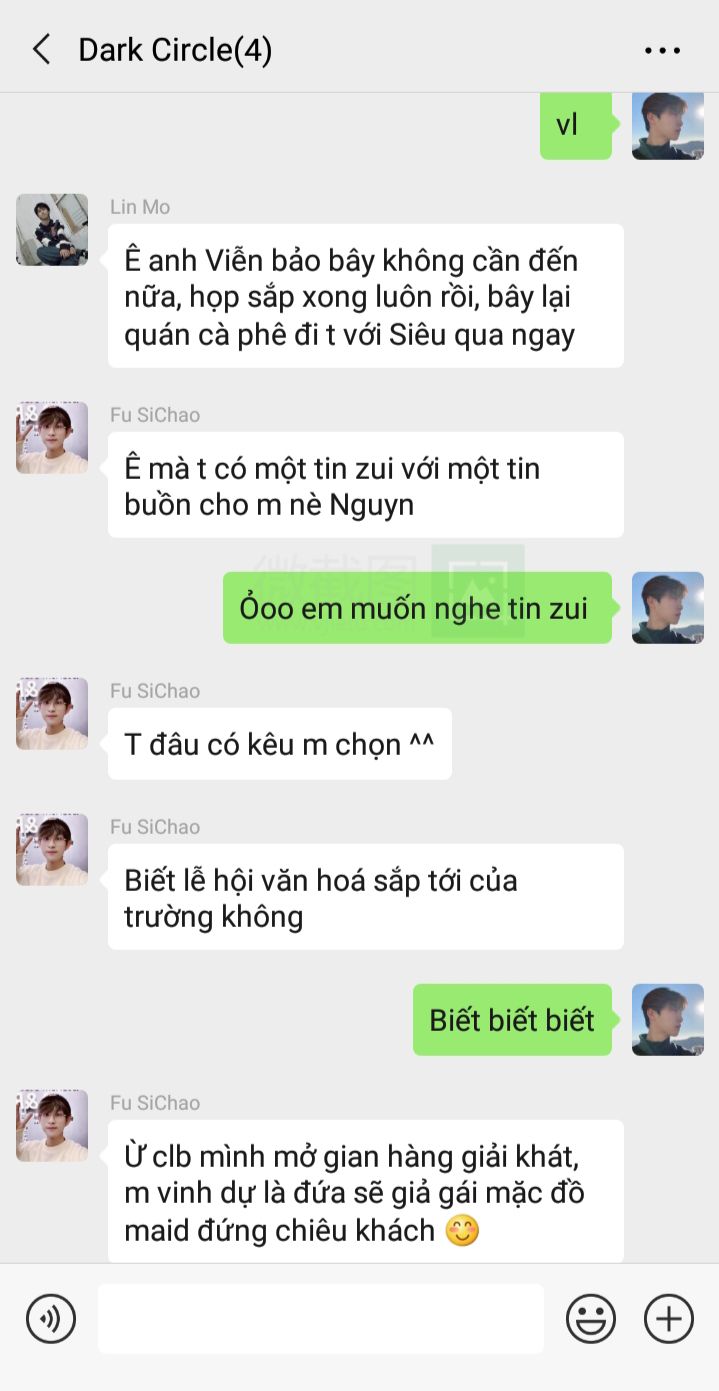Switch to voice message input
The image size is (719, 1391).
pyautogui.click(x=51, y=1319)
